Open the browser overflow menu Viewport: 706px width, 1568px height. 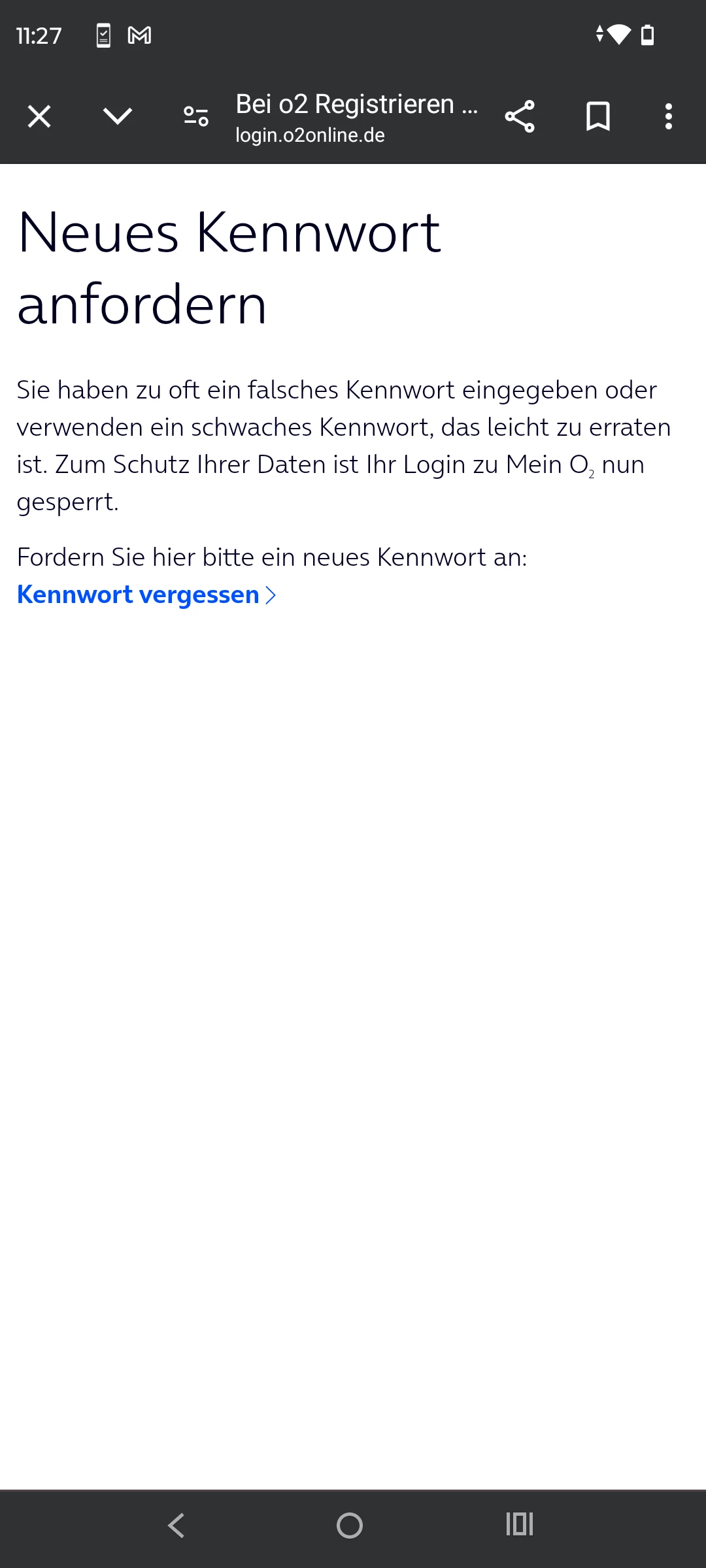coord(668,117)
